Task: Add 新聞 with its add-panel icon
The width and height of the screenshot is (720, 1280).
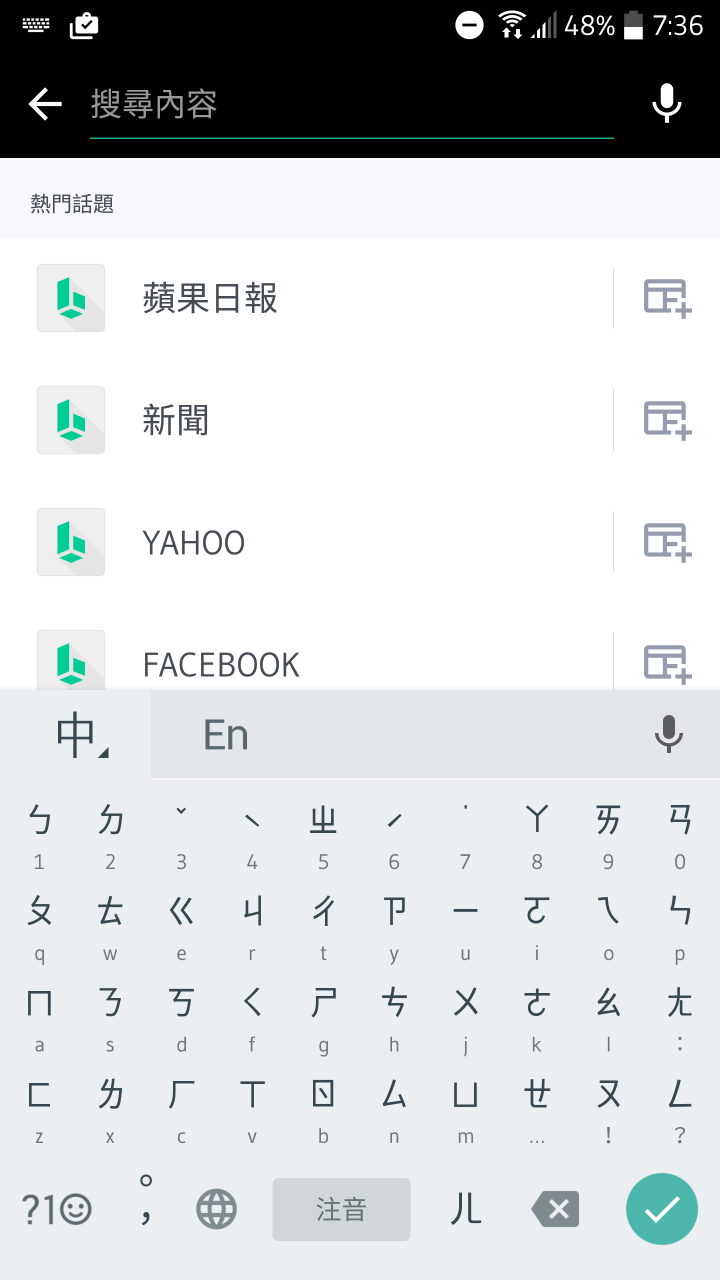Action: click(667, 420)
